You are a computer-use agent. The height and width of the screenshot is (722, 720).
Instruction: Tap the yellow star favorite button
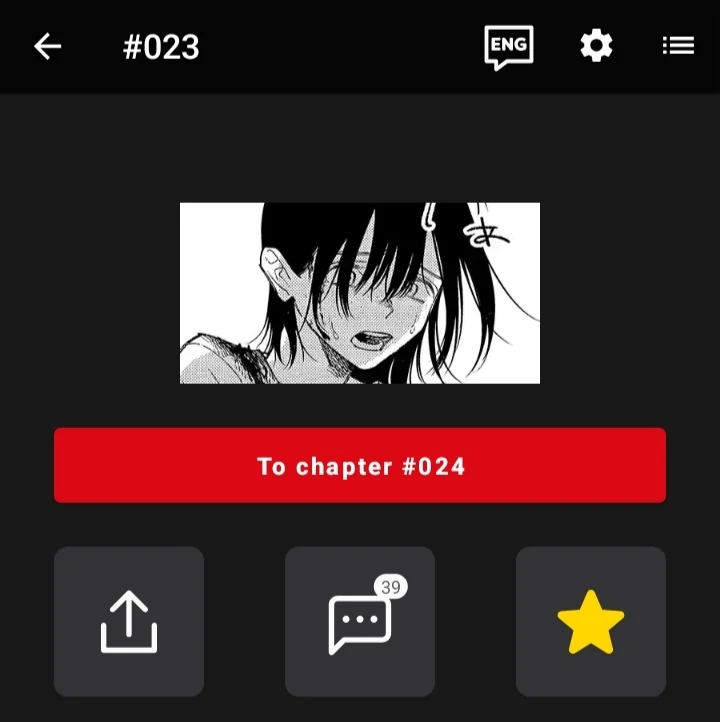tap(590, 622)
